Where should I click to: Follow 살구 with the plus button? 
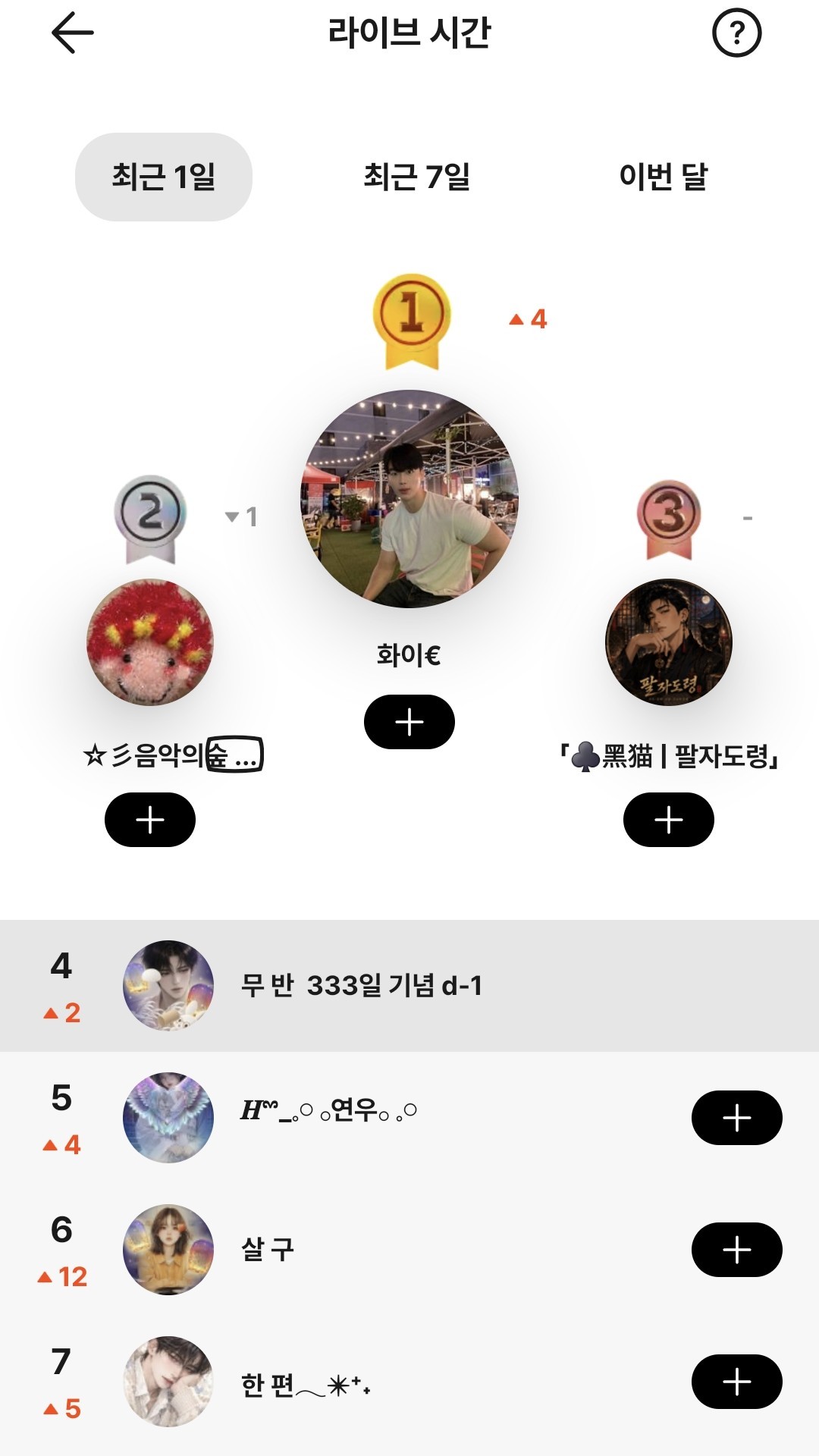coord(737,1250)
